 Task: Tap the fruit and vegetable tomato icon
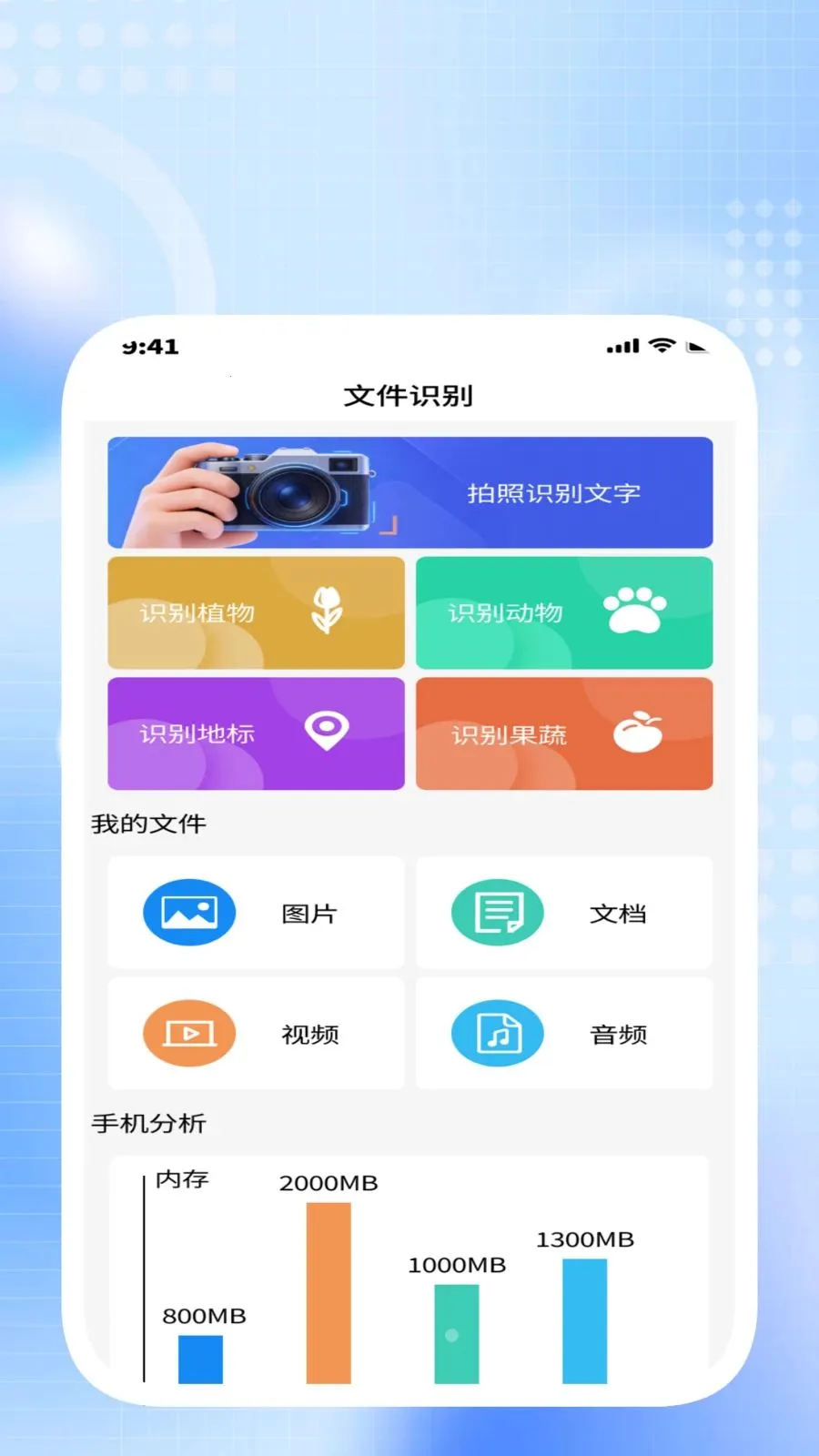tap(636, 729)
